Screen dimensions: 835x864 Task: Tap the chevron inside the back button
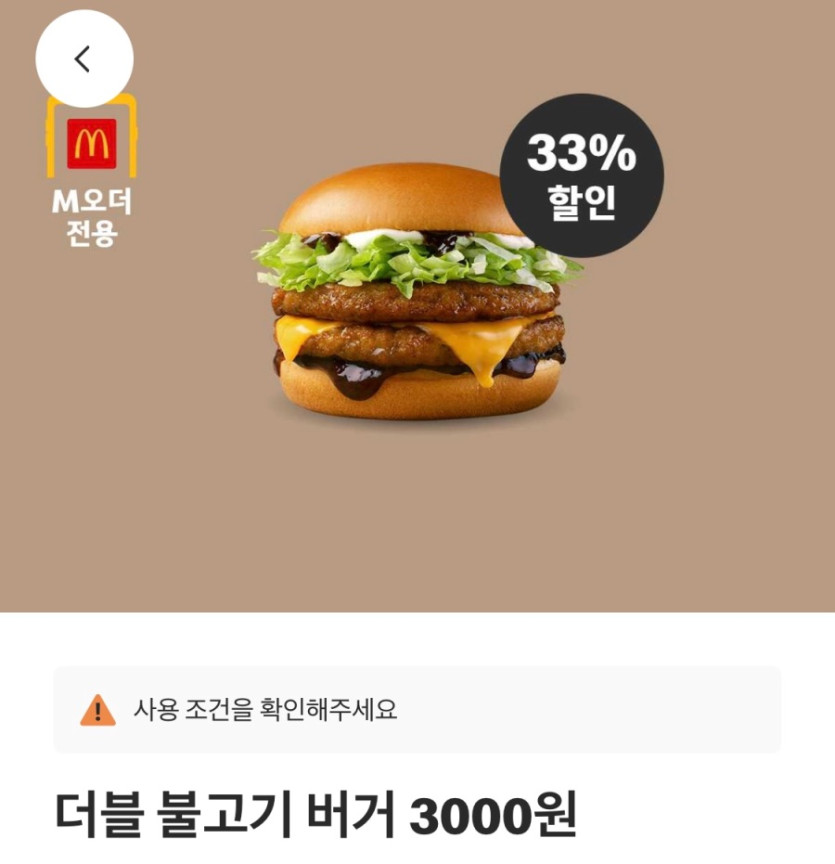coord(84,58)
